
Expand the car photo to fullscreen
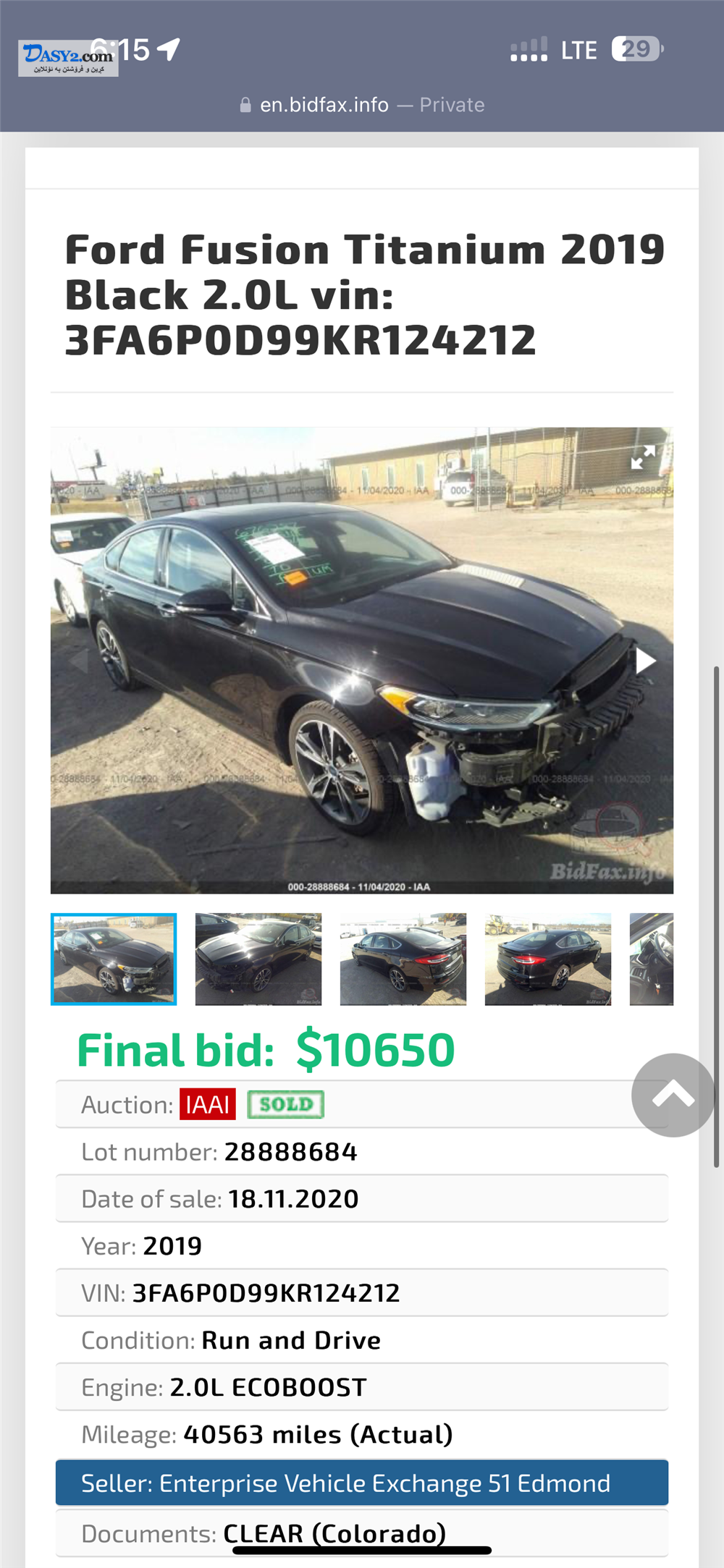(x=643, y=457)
